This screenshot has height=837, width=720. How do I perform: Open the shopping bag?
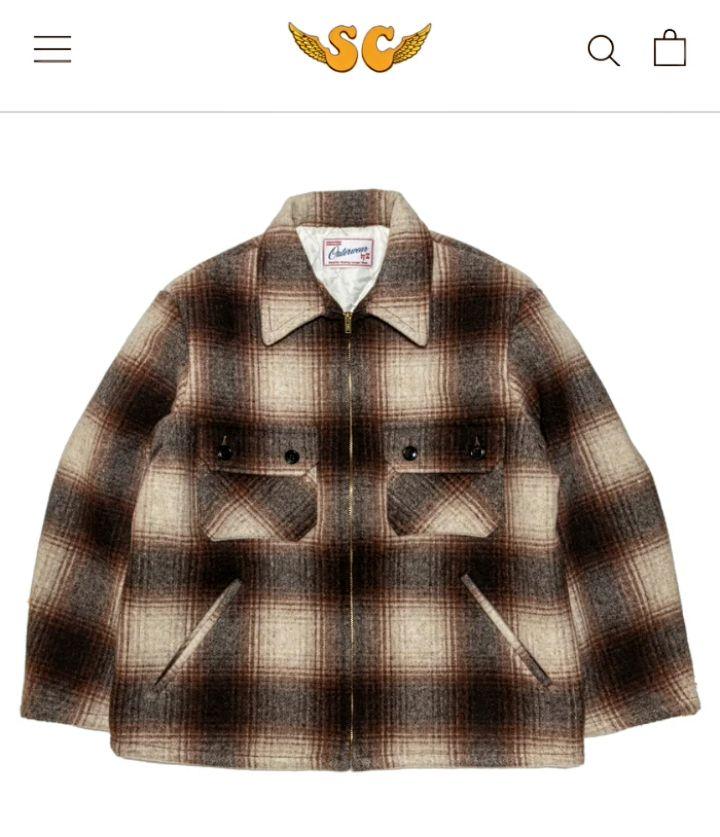tap(669, 48)
